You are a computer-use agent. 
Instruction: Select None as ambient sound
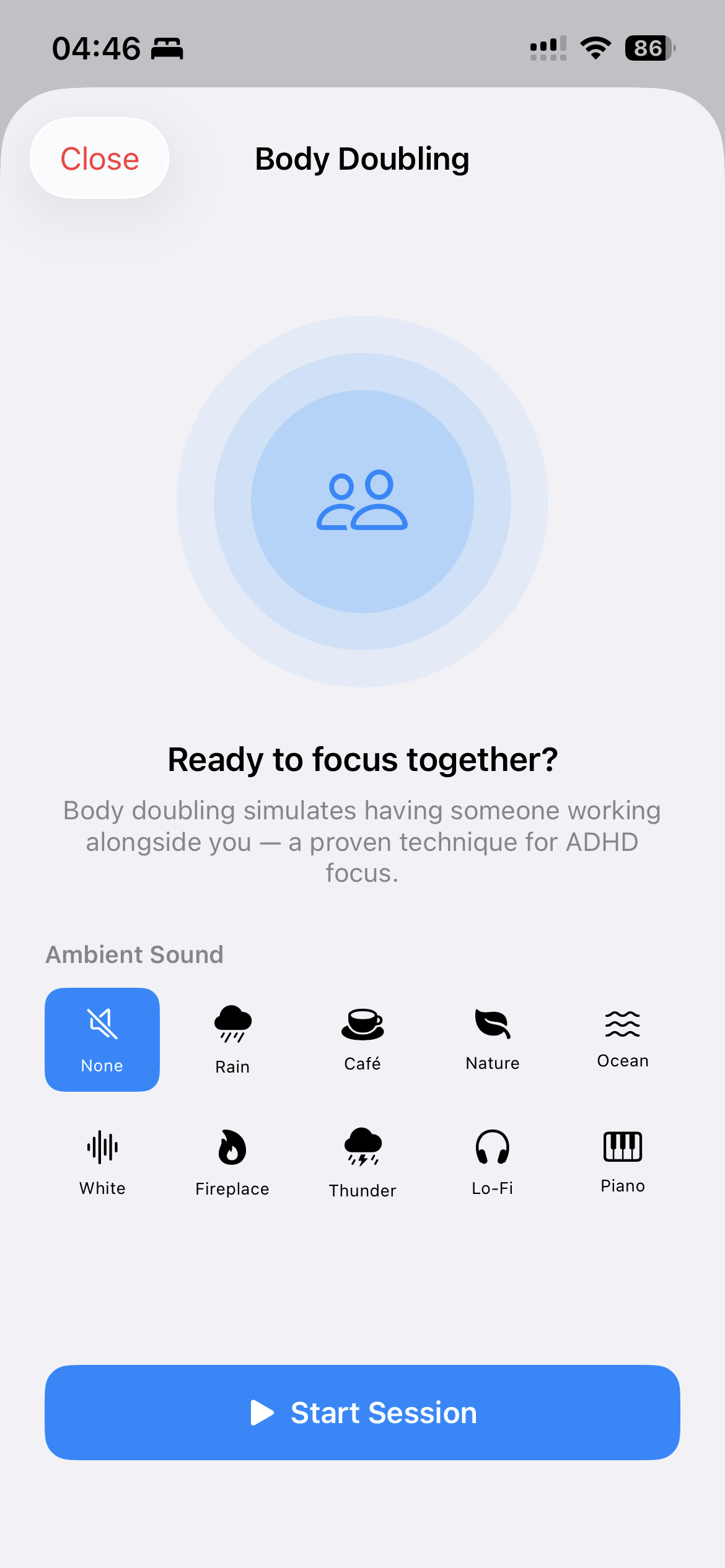click(x=102, y=1040)
